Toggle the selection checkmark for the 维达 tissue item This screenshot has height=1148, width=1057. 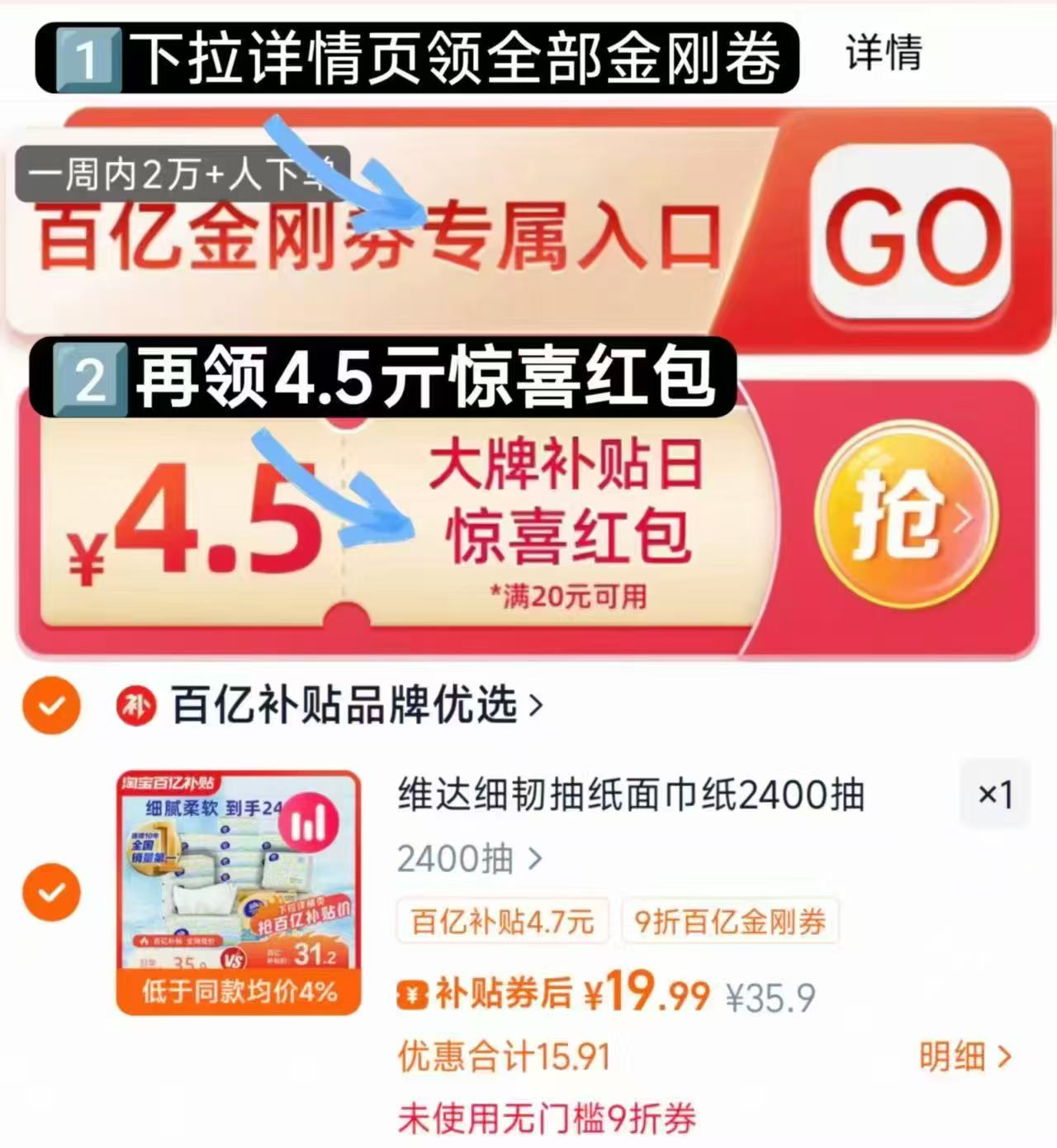[53, 892]
